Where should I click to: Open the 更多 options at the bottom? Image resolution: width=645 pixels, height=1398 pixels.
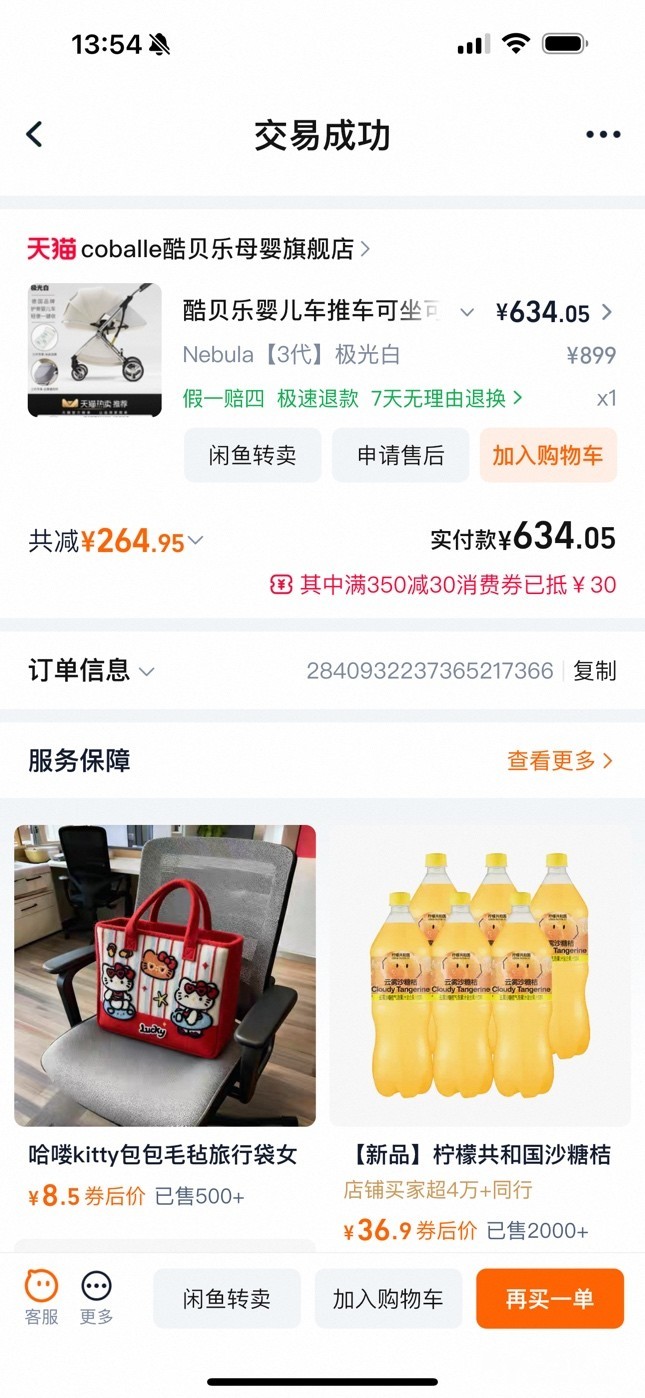(x=97, y=1296)
